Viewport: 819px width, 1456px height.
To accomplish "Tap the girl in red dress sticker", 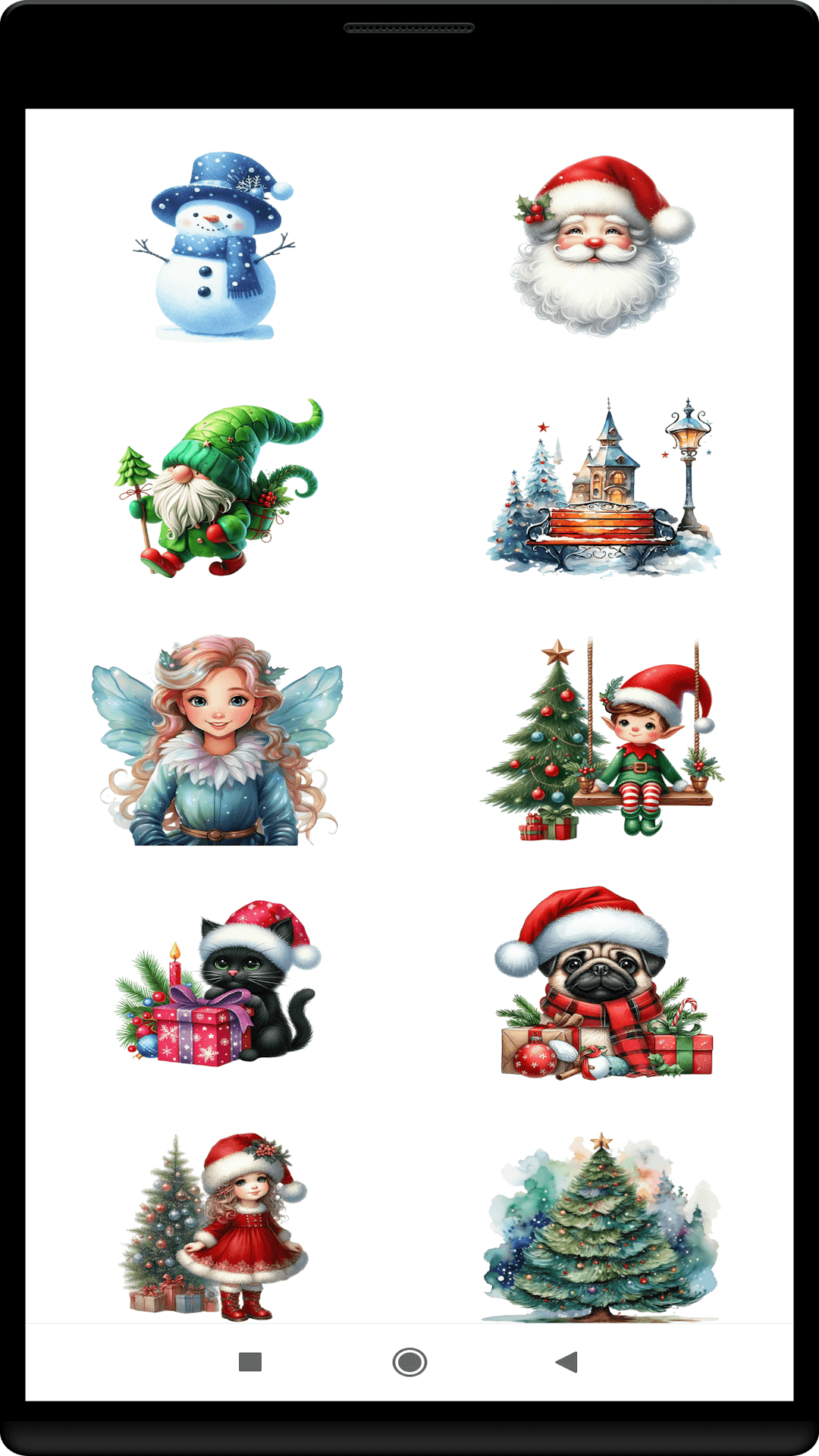I will click(215, 1227).
